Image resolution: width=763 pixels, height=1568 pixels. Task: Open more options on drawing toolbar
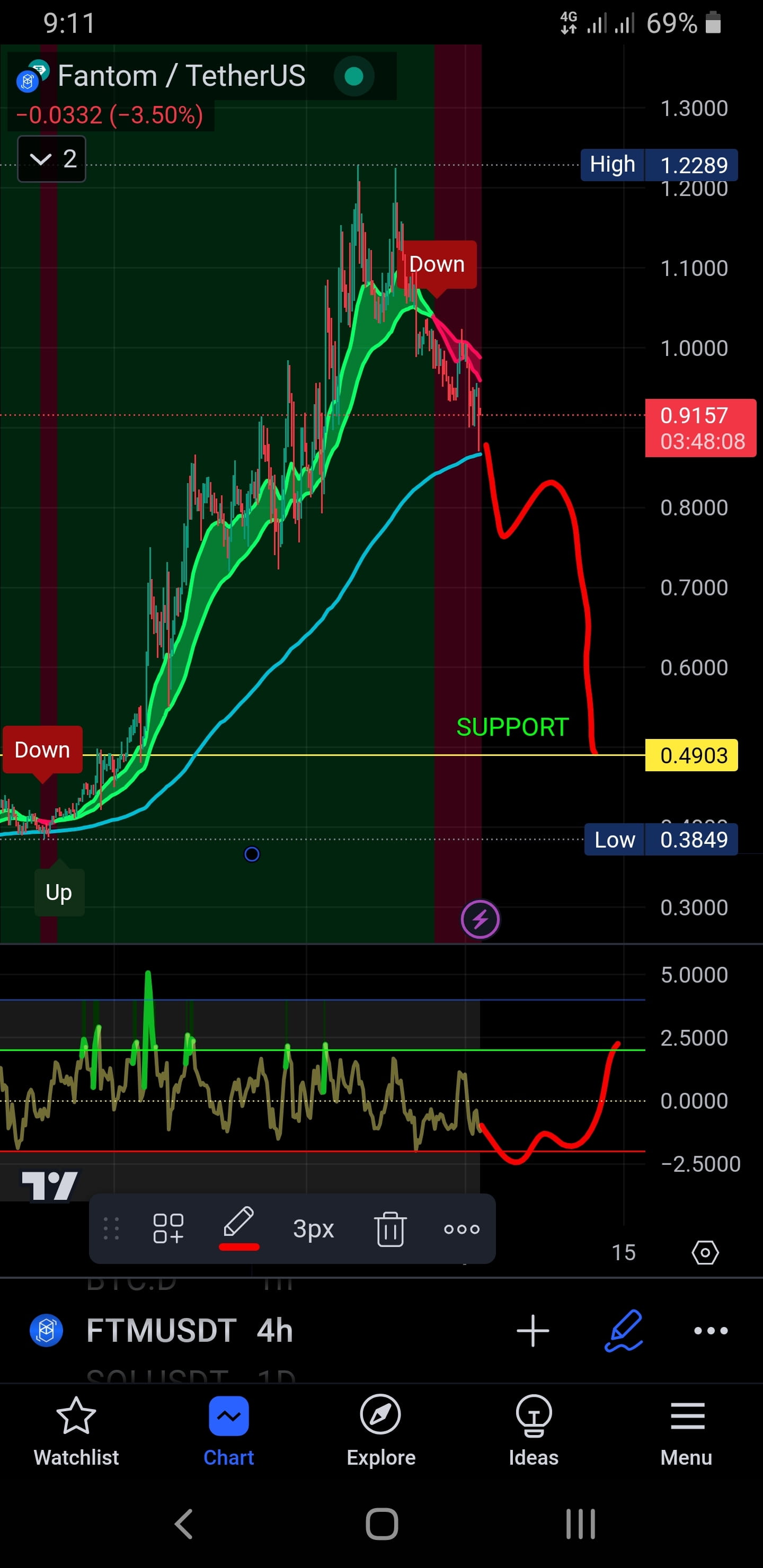tap(462, 1228)
